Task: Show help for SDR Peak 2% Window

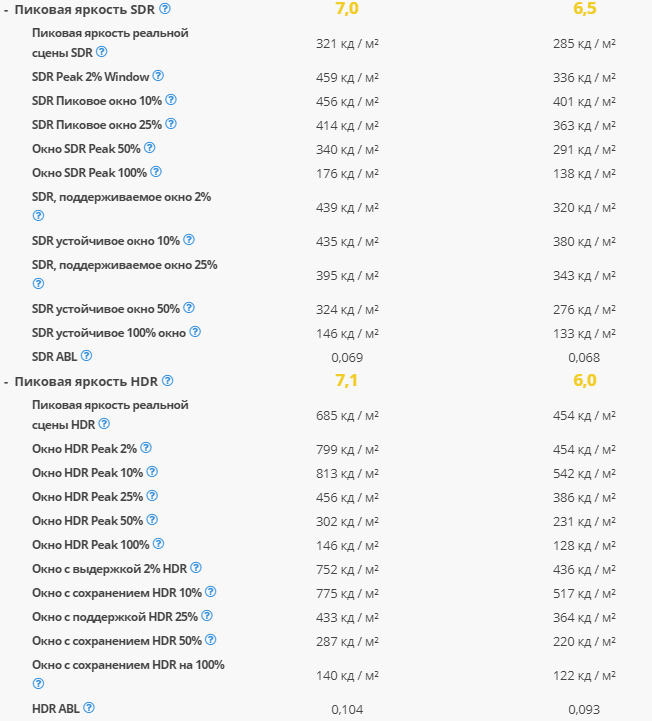Action: pyautogui.click(x=158, y=76)
